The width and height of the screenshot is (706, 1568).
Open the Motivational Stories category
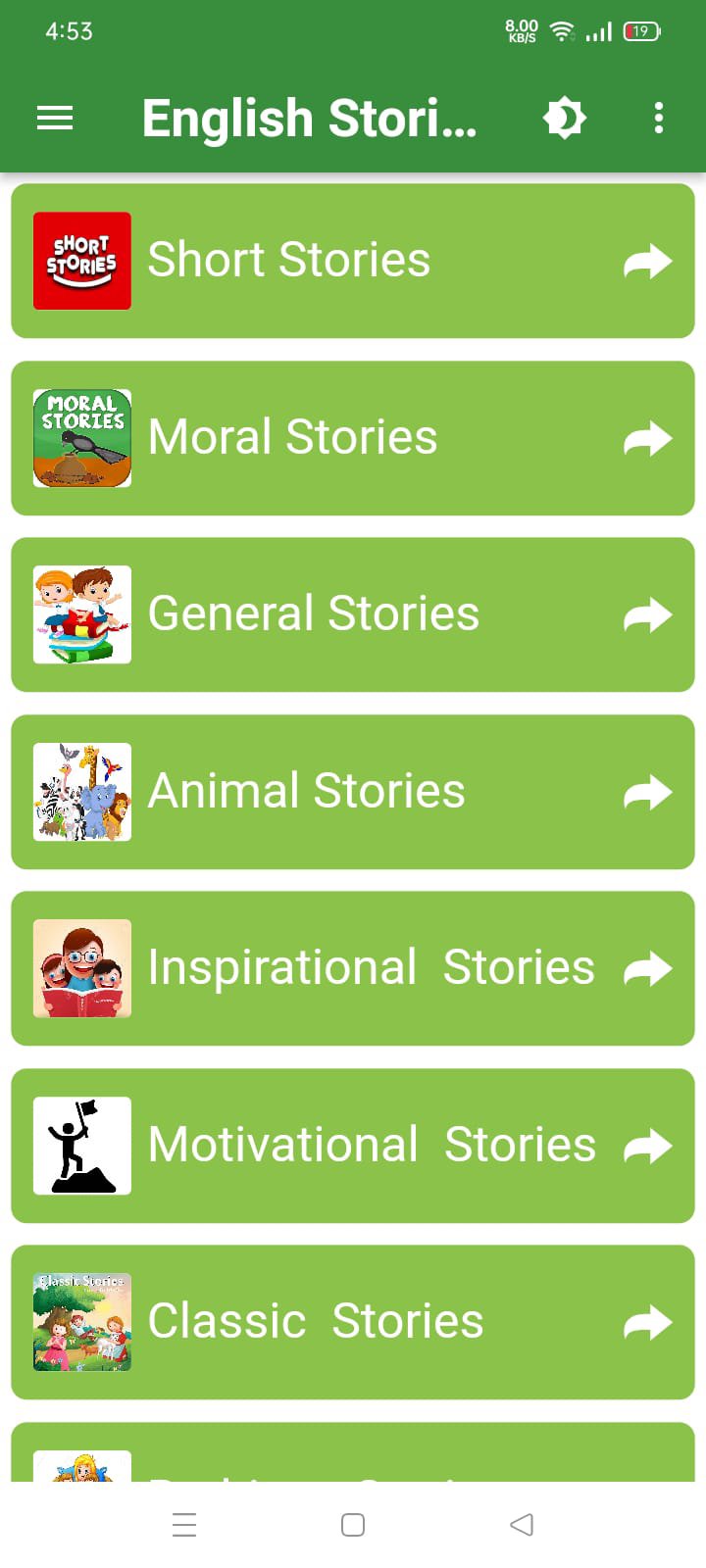353,1146
